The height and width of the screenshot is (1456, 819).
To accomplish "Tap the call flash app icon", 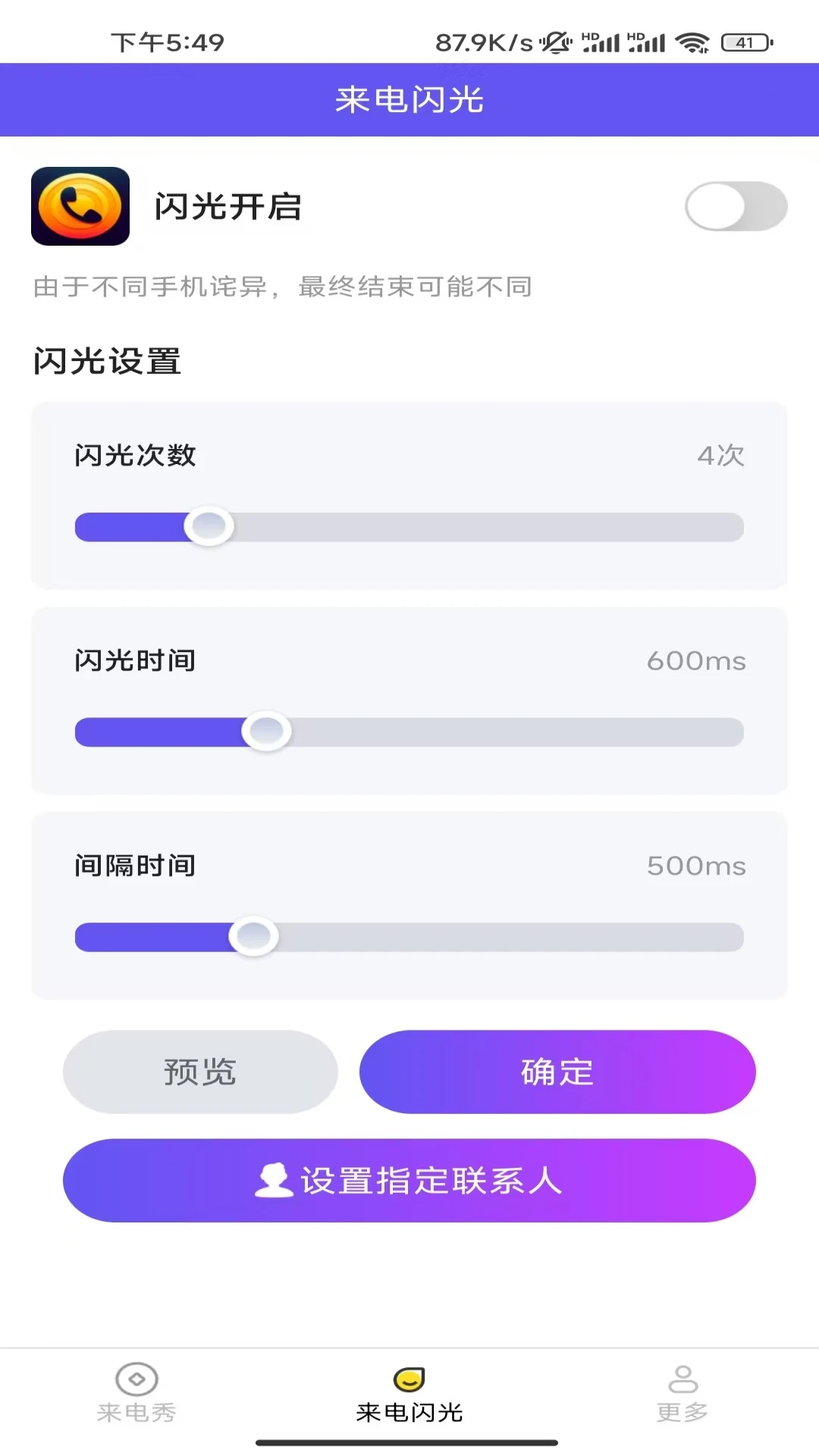I will 82,206.
